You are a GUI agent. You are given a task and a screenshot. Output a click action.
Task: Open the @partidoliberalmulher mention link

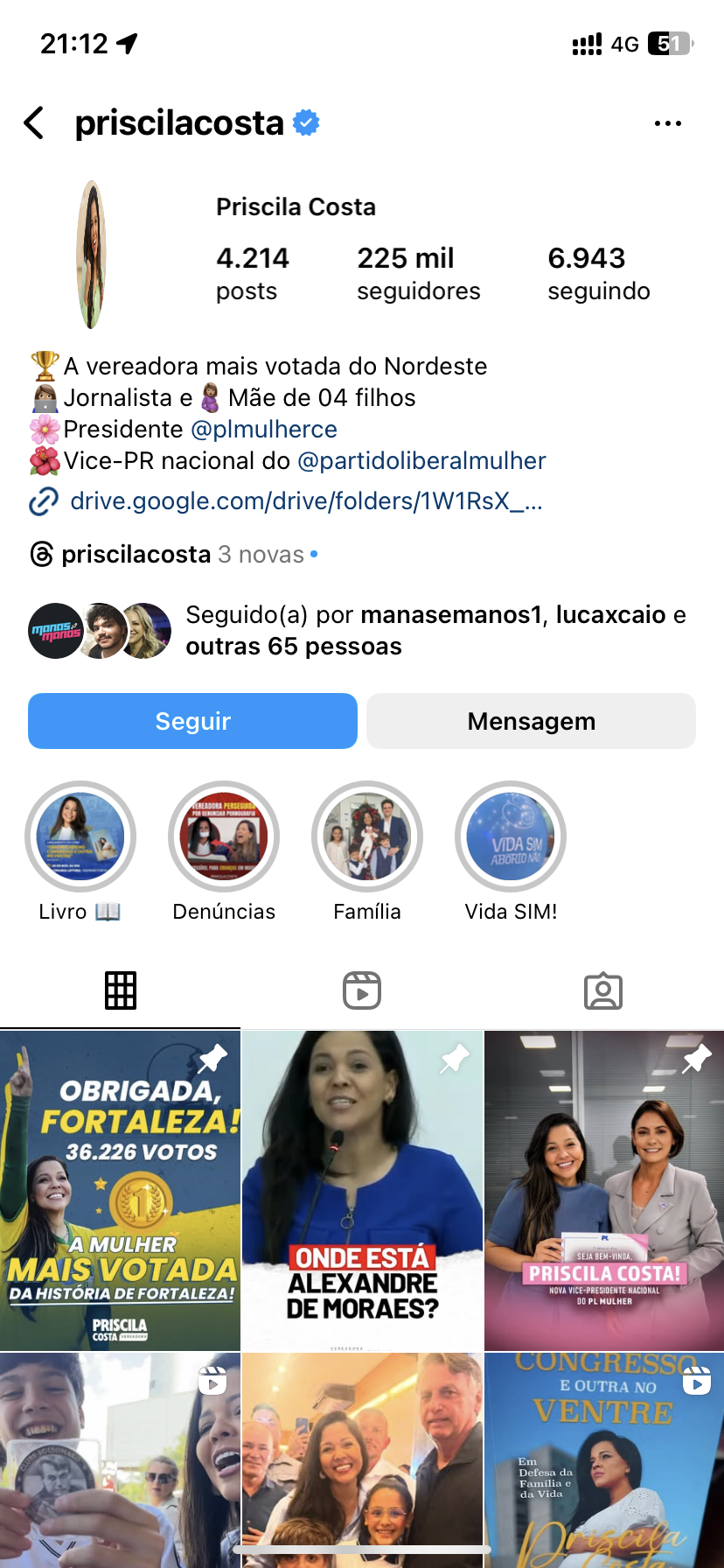[421, 461]
